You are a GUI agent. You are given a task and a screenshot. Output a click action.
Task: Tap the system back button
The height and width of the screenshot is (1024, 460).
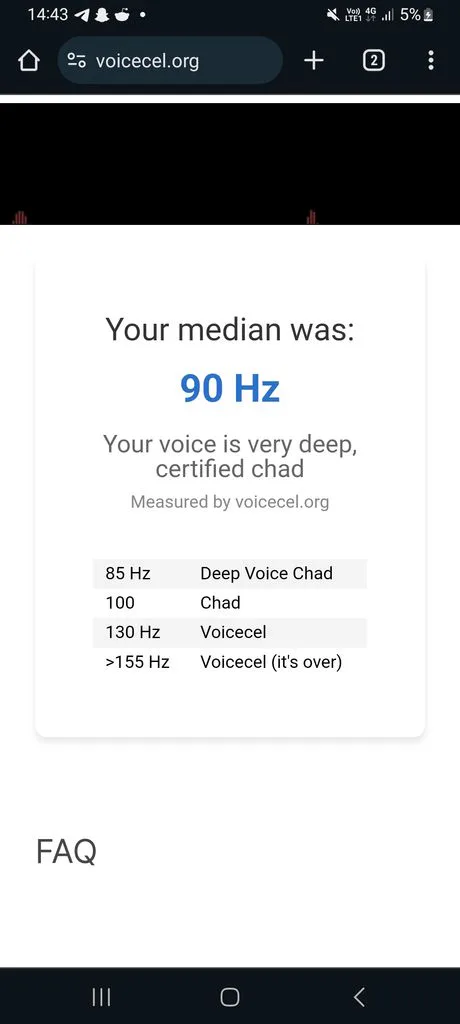[x=359, y=997]
